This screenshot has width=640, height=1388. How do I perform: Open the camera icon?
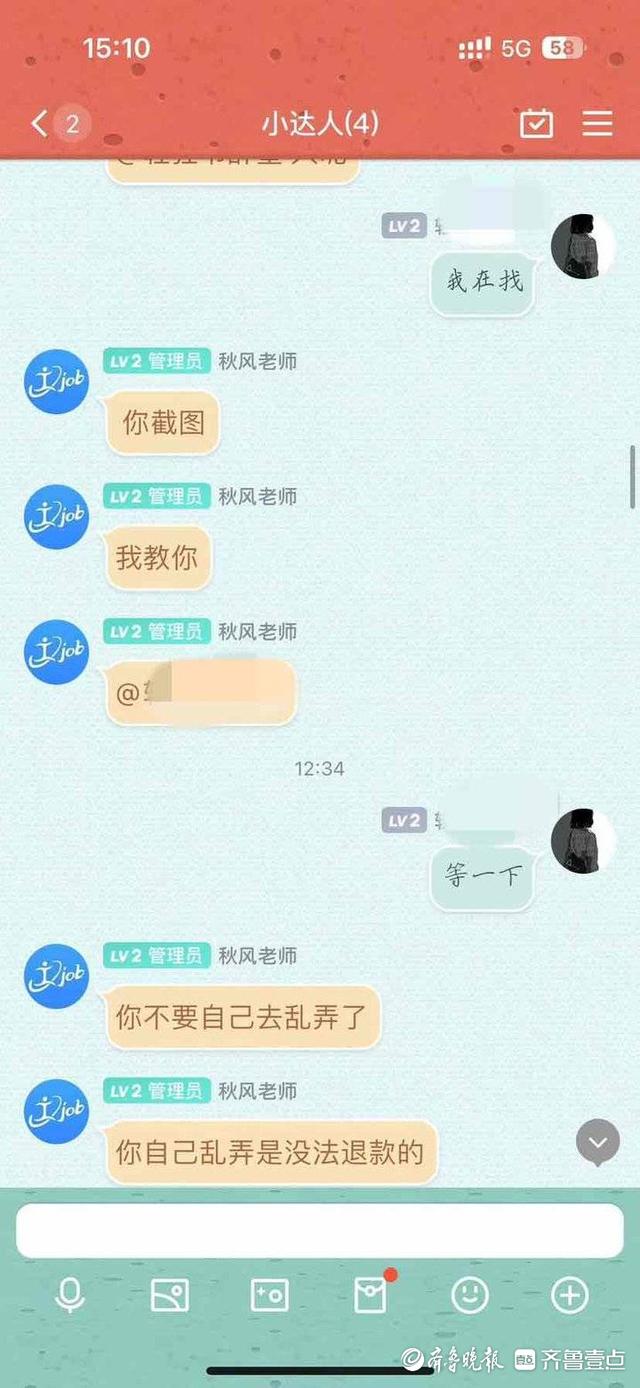pyautogui.click(x=269, y=1296)
